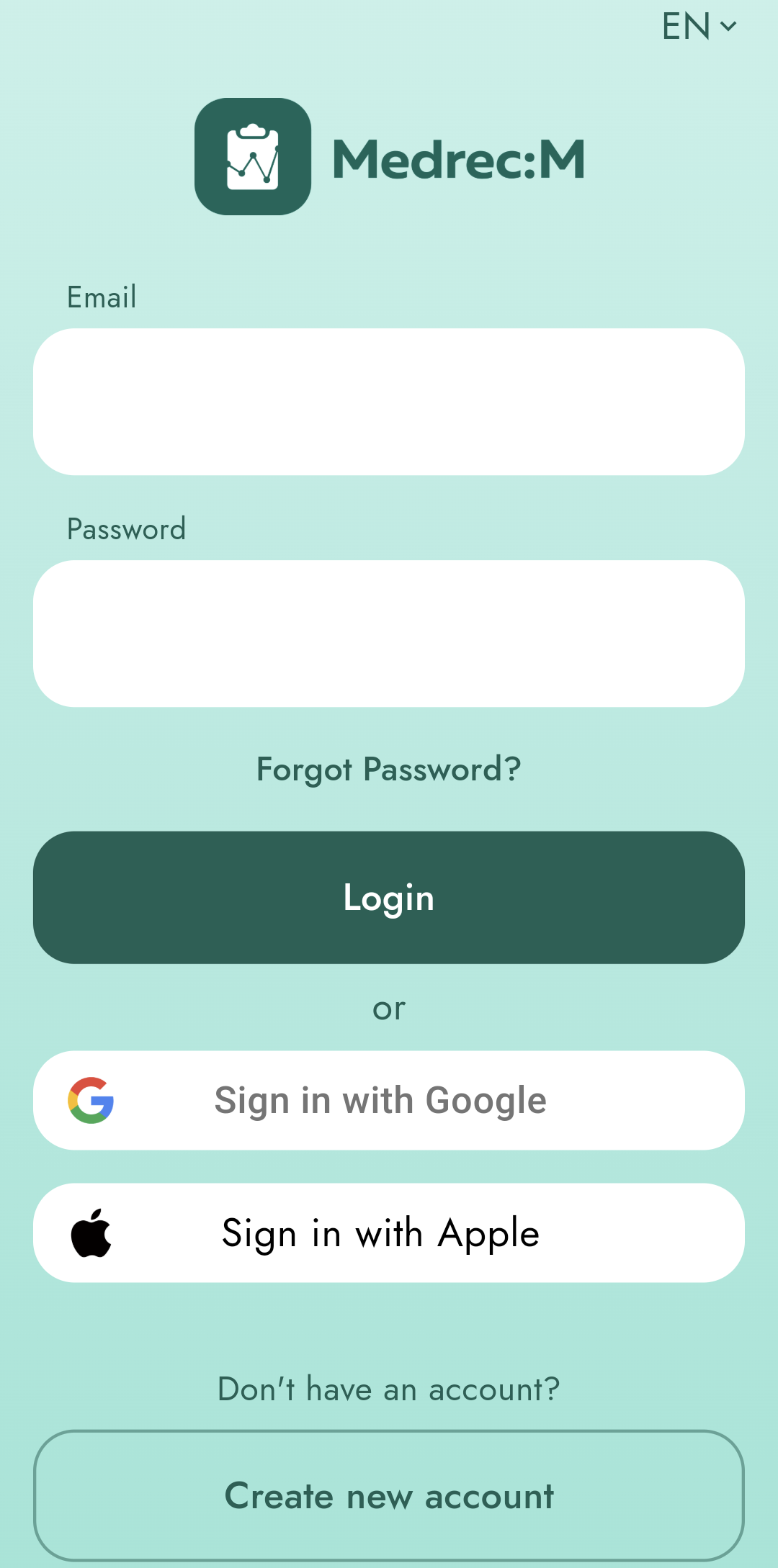
Task: Choose Sign in with Apple
Action: pyautogui.click(x=389, y=1233)
